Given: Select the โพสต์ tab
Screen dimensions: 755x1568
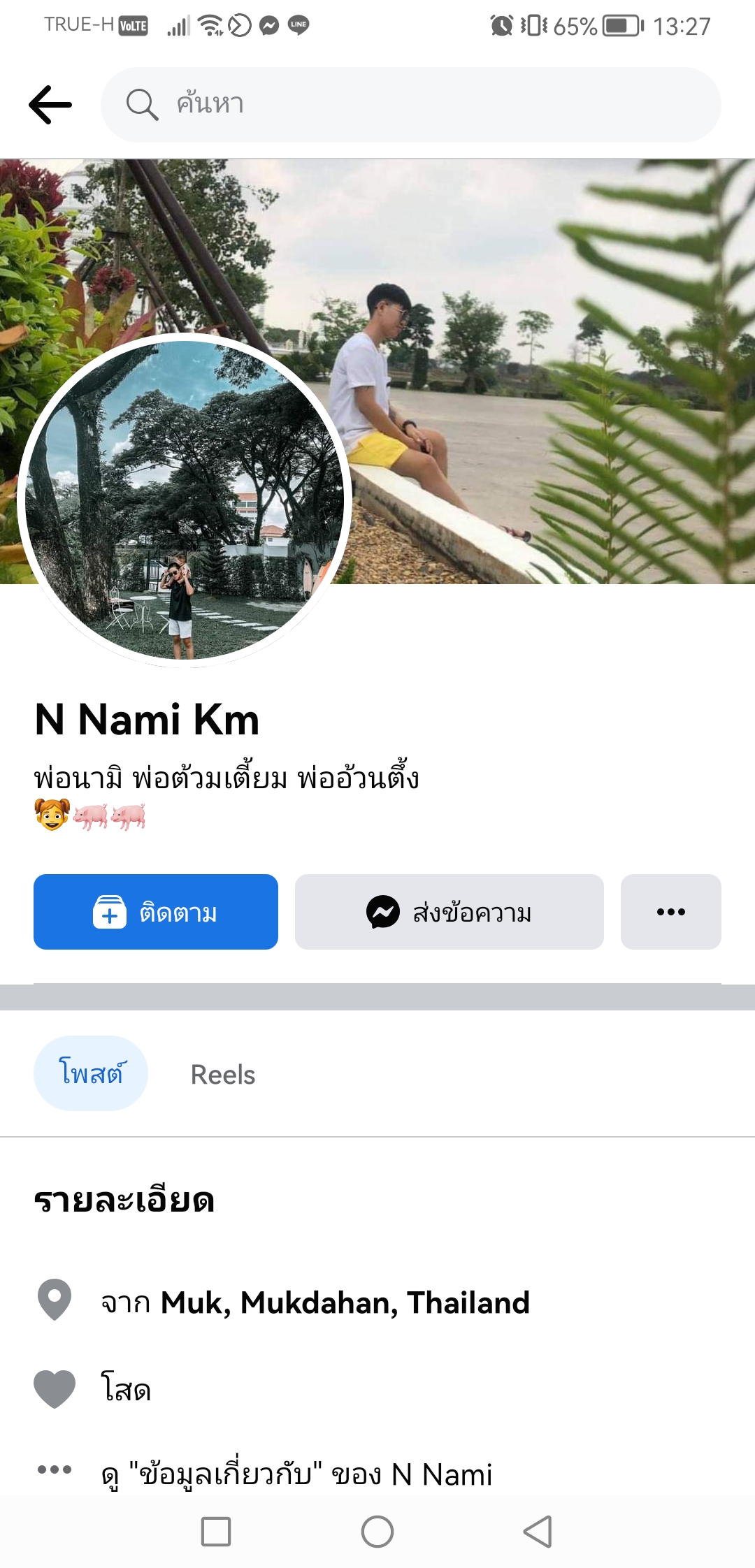Looking at the screenshot, I should pyautogui.click(x=91, y=1073).
